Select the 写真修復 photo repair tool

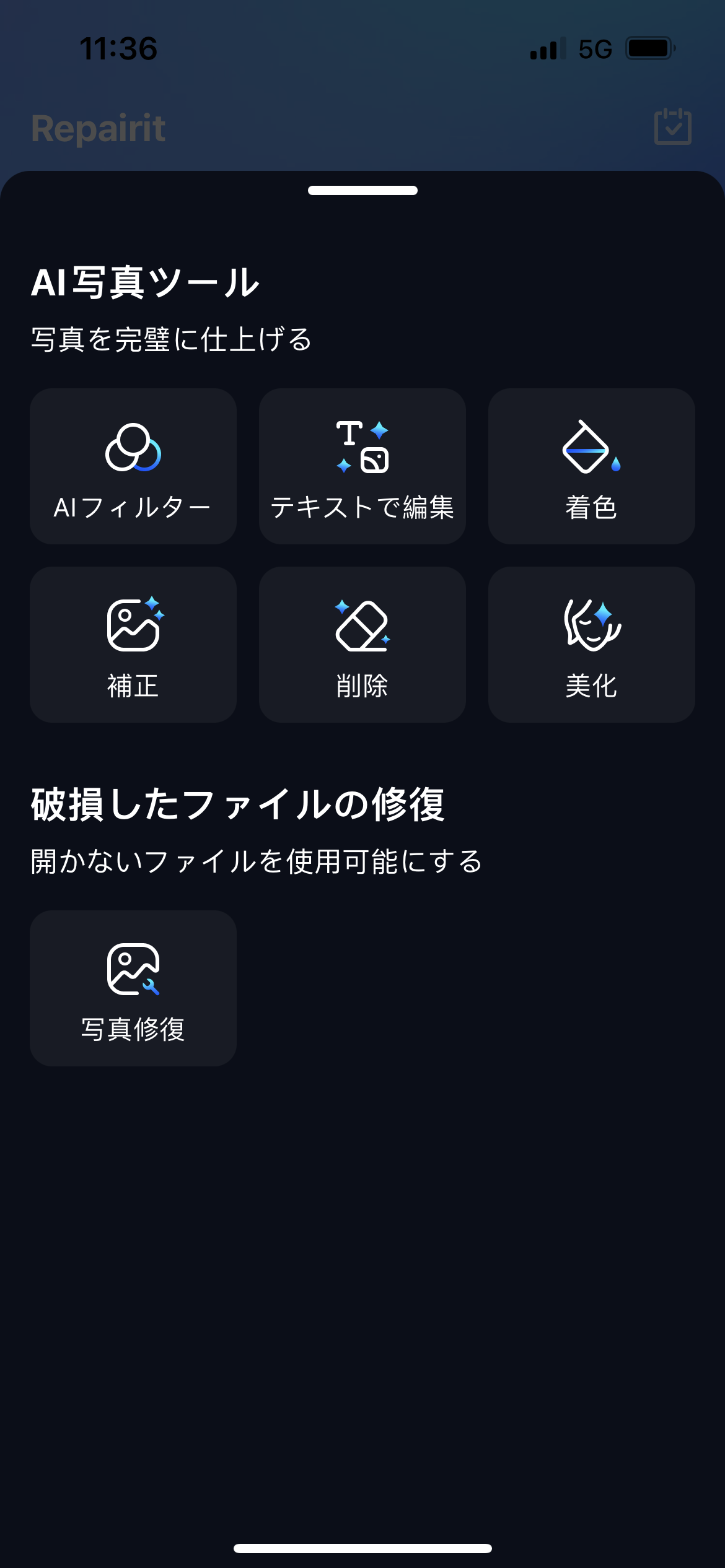click(x=133, y=988)
